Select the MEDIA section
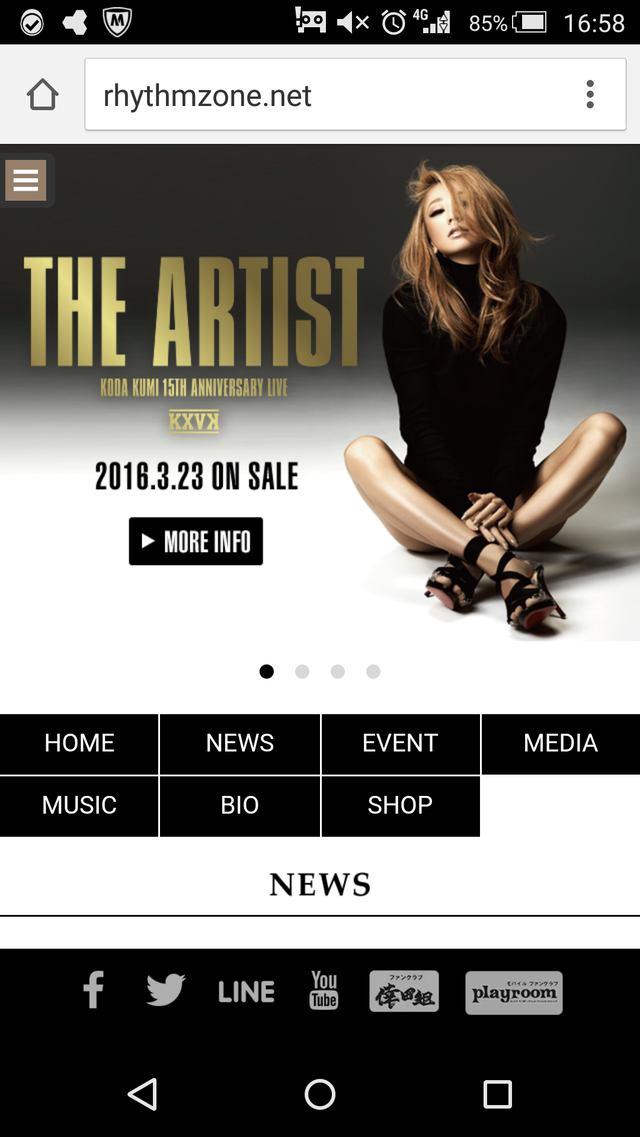 pyautogui.click(x=560, y=743)
